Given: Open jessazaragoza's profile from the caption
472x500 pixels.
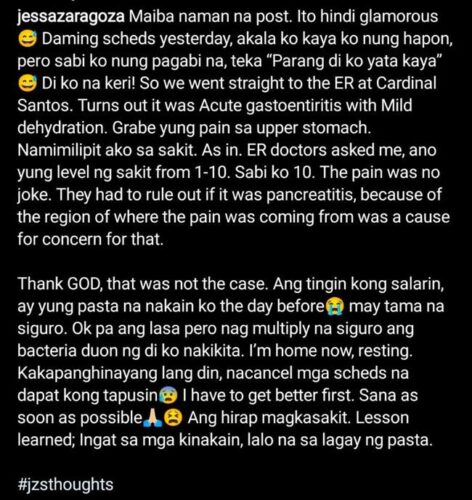Looking at the screenshot, I should click(x=71, y=17).
